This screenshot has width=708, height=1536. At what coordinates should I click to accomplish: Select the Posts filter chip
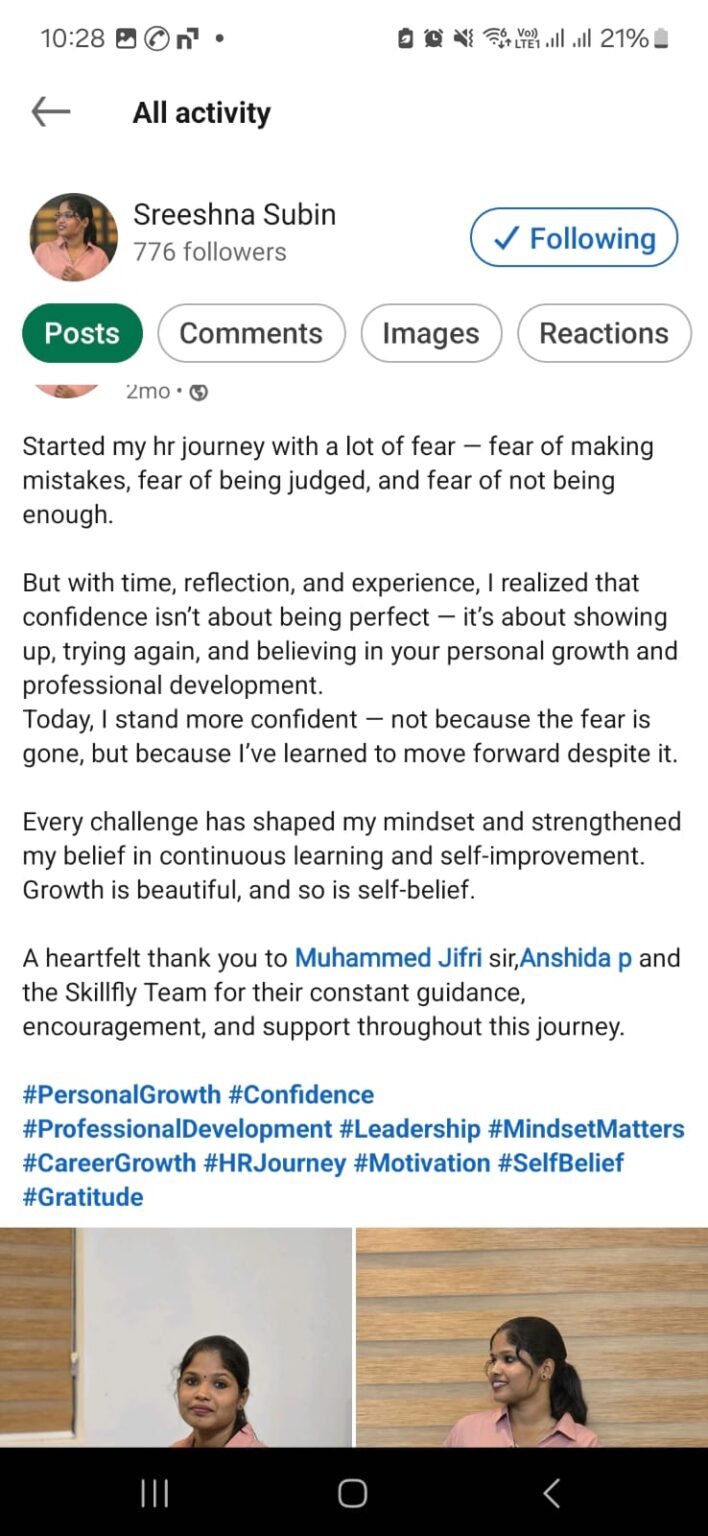82,333
